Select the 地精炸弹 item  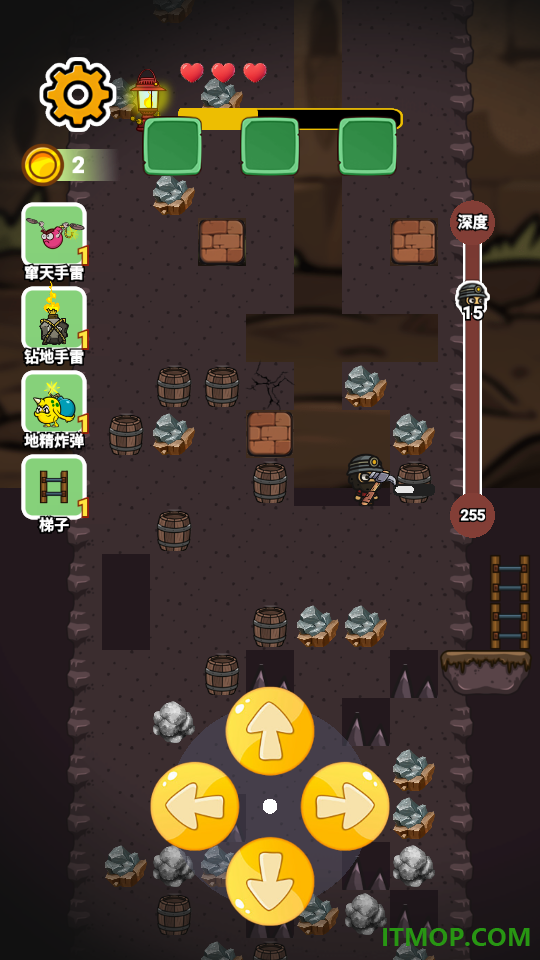tap(54, 402)
